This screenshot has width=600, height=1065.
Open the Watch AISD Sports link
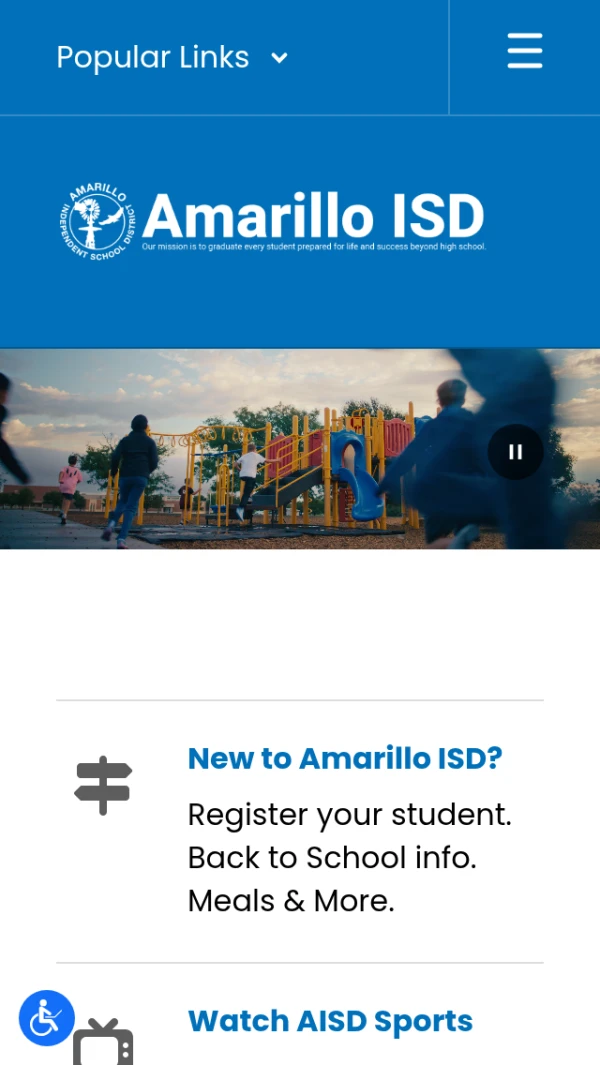pos(330,1021)
